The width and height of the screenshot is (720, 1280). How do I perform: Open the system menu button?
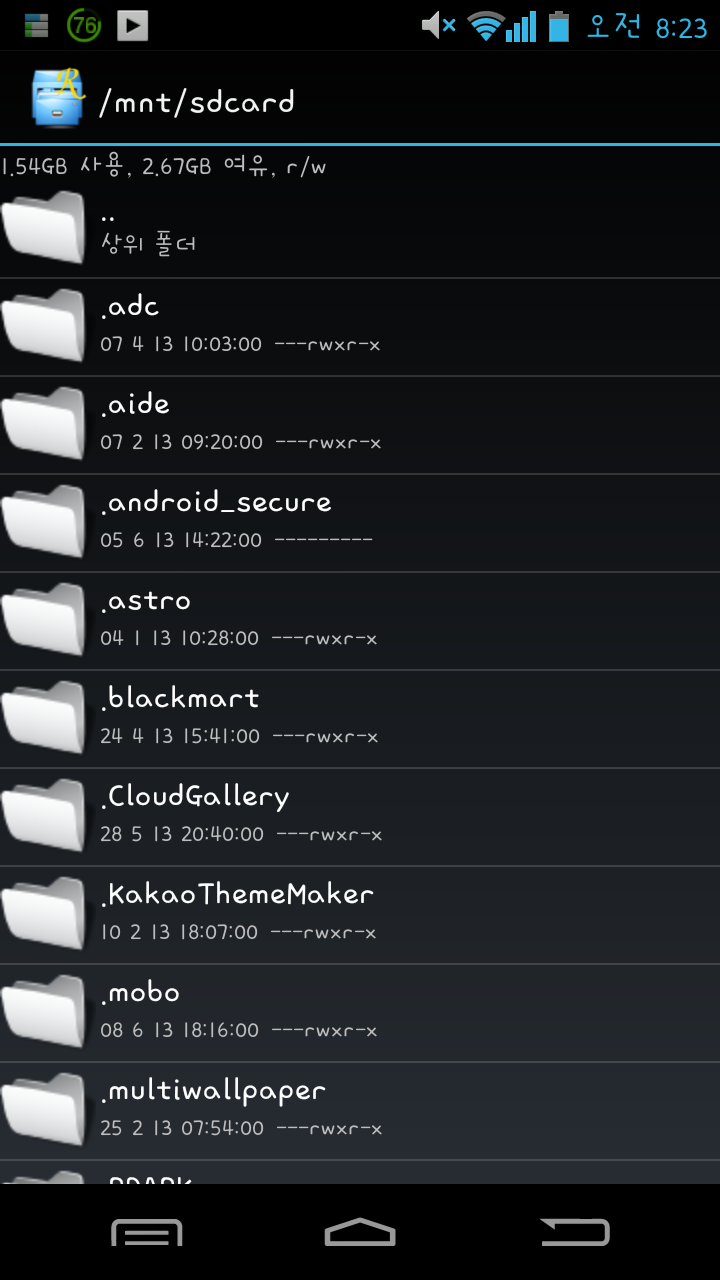point(146,1232)
